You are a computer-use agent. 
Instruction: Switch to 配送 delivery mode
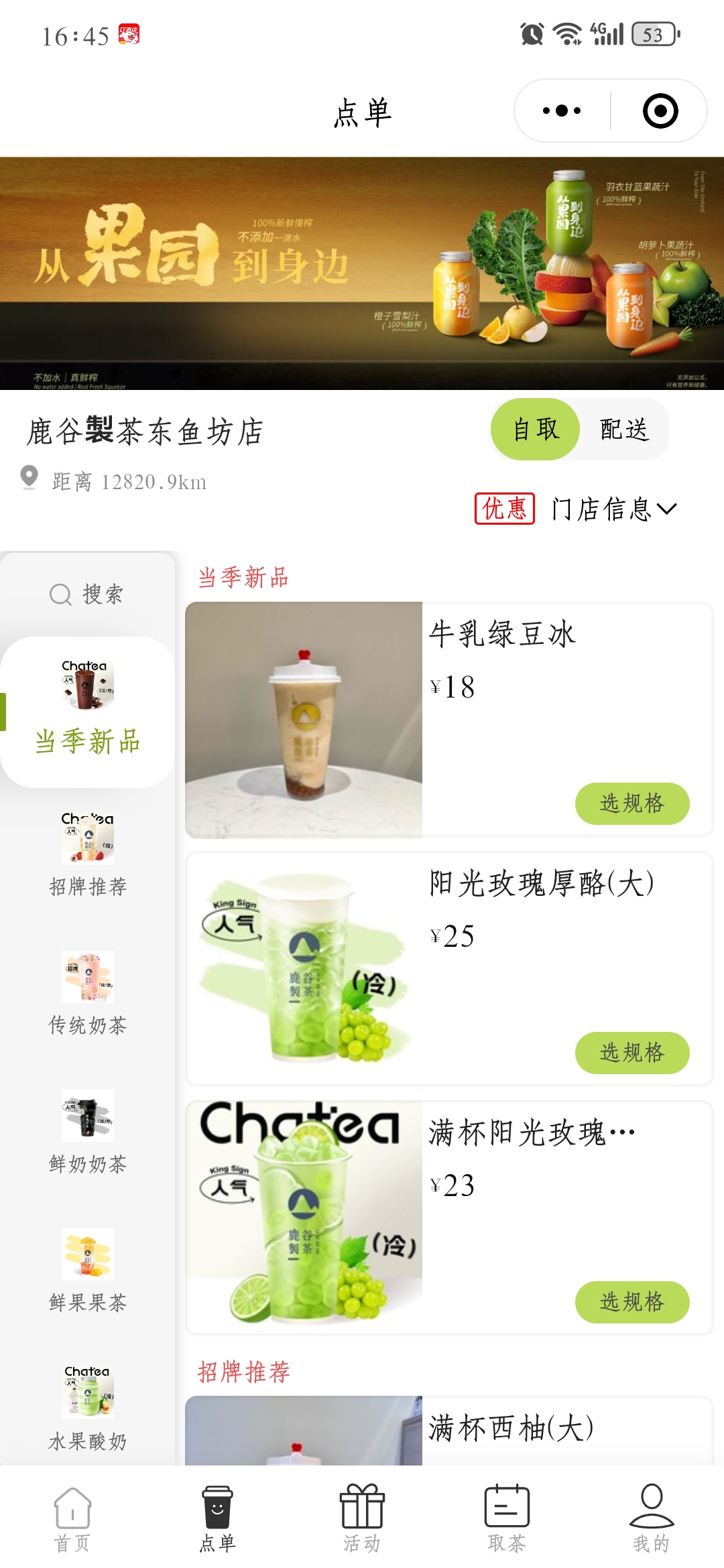pyautogui.click(x=625, y=430)
